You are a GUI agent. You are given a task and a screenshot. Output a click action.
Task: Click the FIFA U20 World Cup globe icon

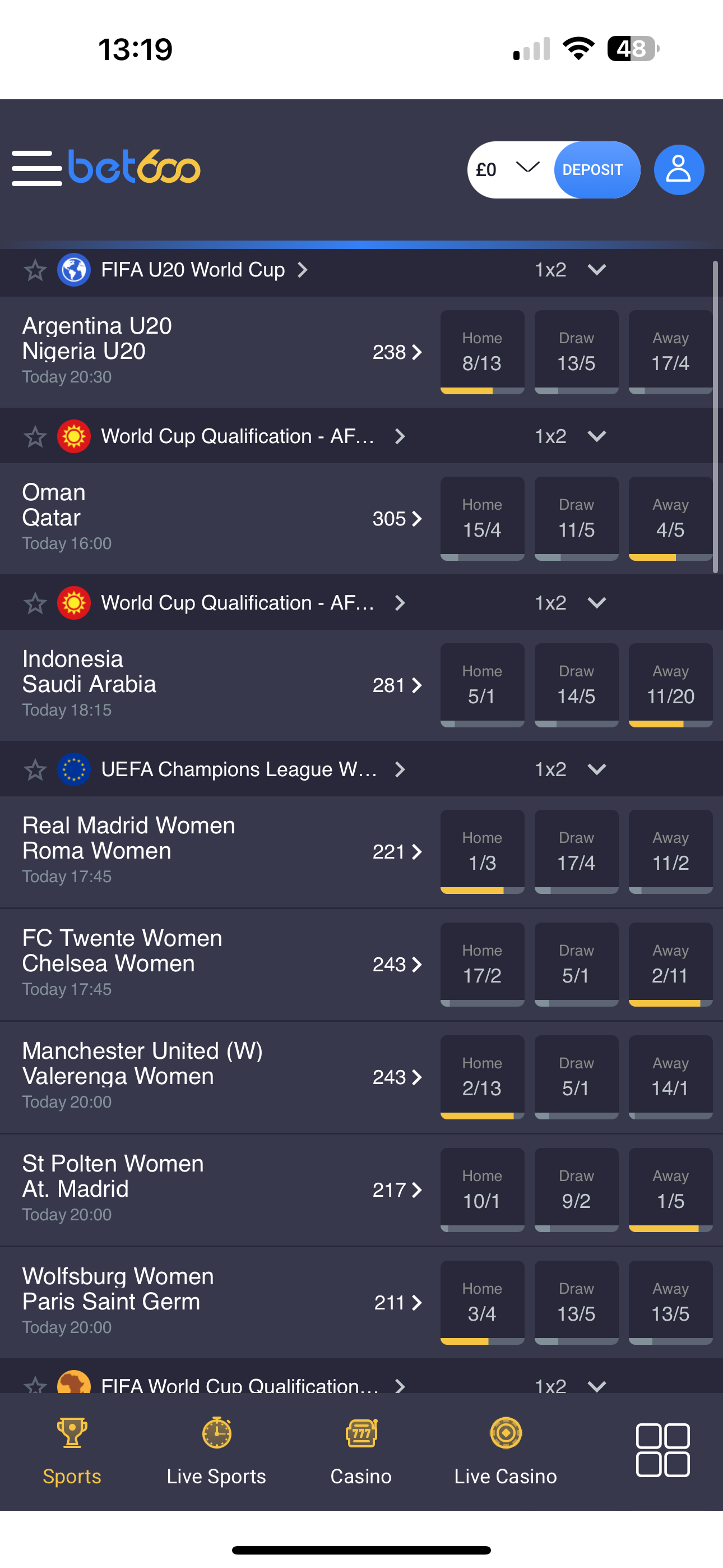point(73,270)
